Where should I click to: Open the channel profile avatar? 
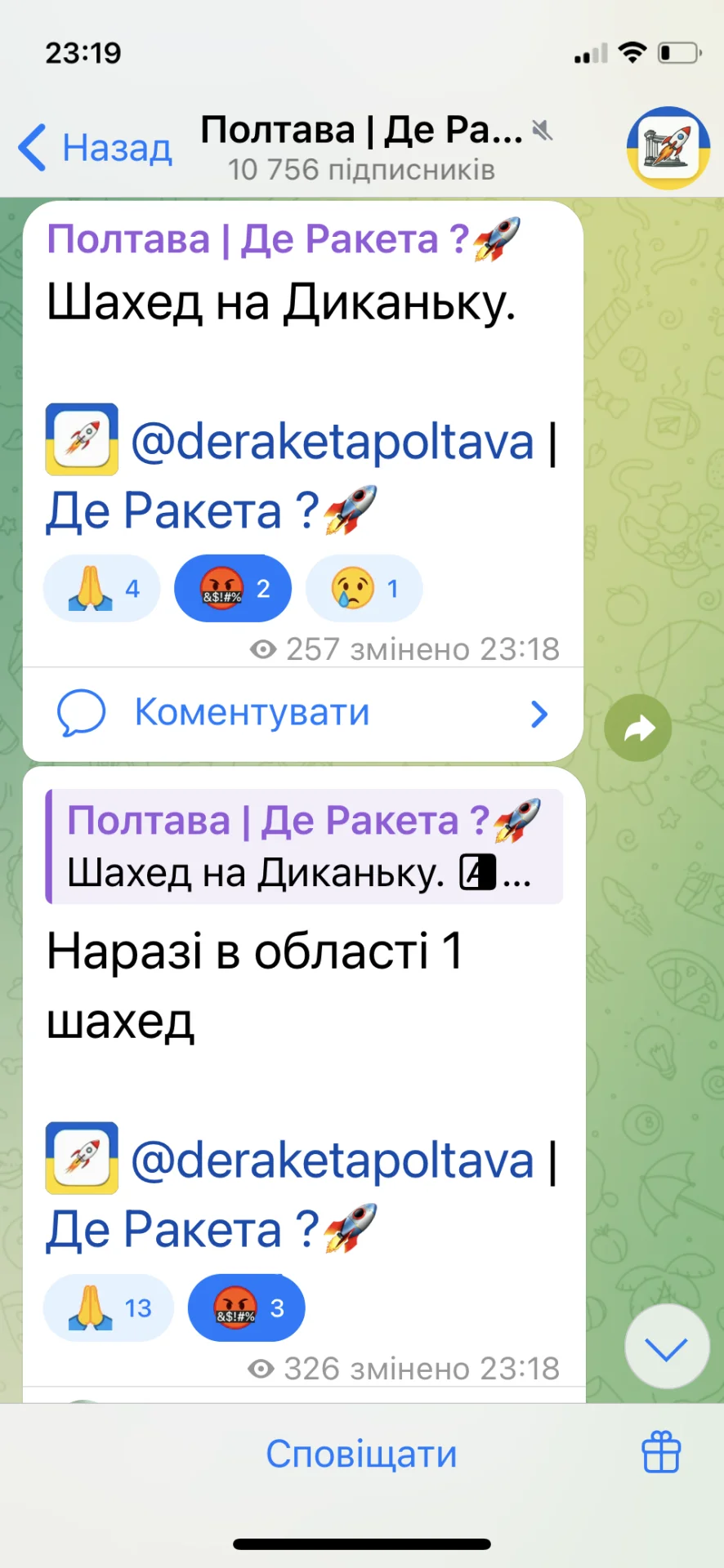668,148
